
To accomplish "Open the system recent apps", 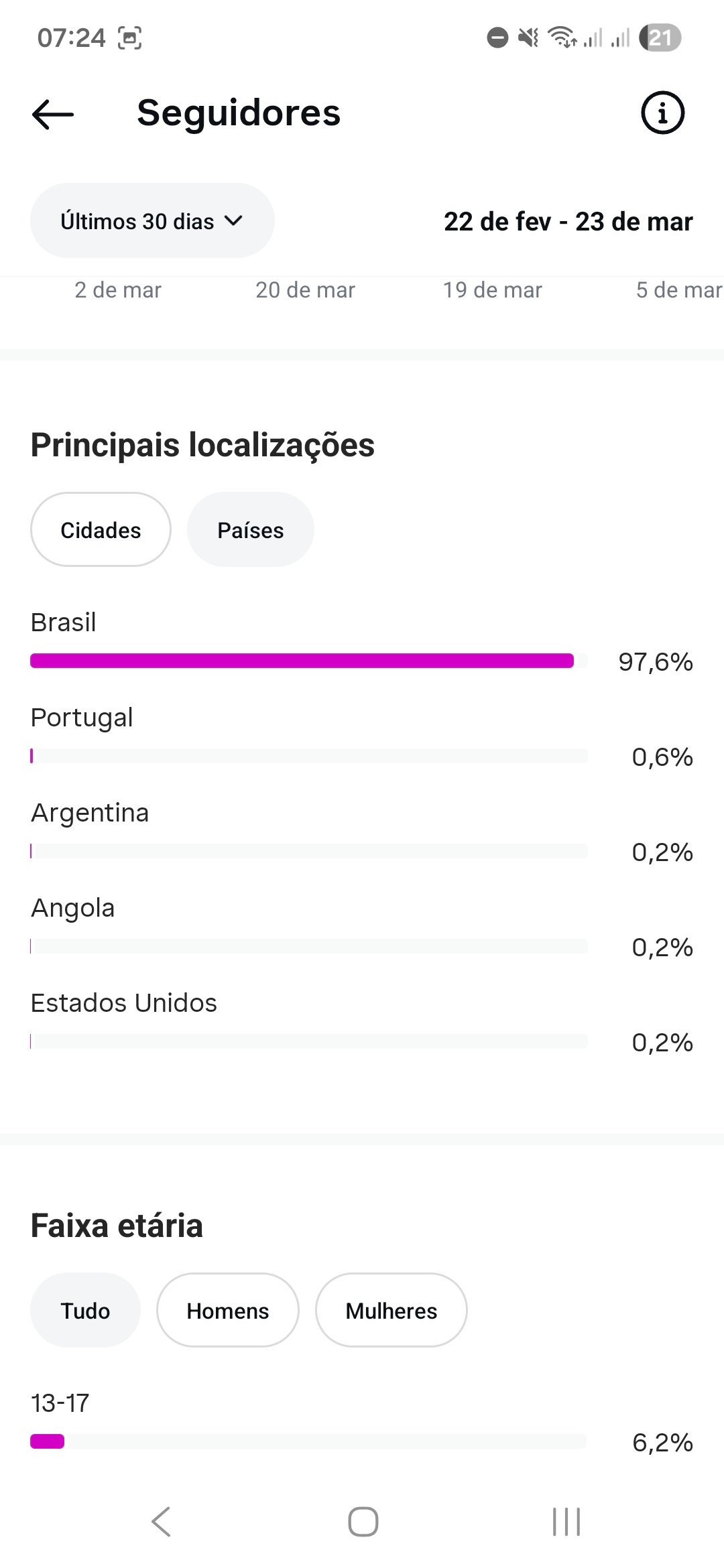I will (566, 1521).
